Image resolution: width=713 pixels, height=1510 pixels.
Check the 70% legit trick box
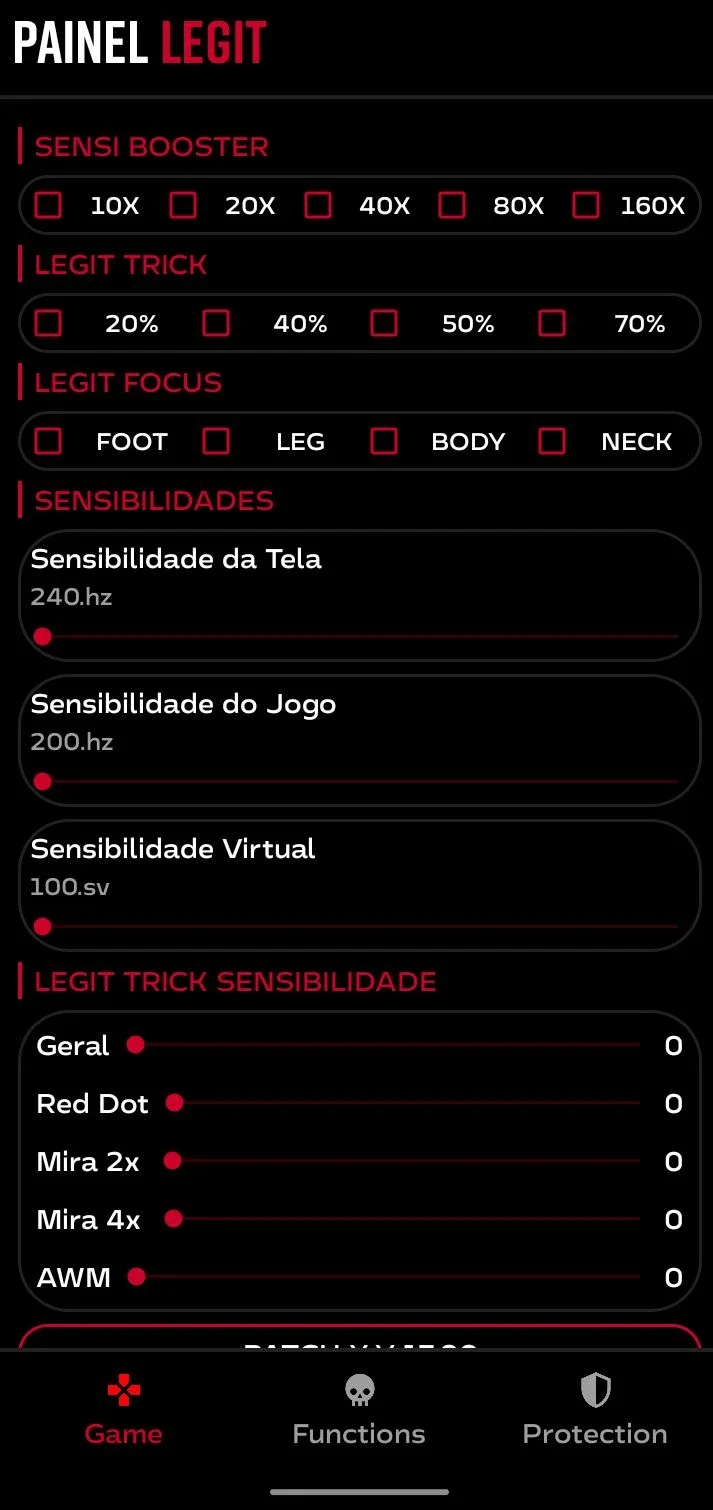[552, 324]
